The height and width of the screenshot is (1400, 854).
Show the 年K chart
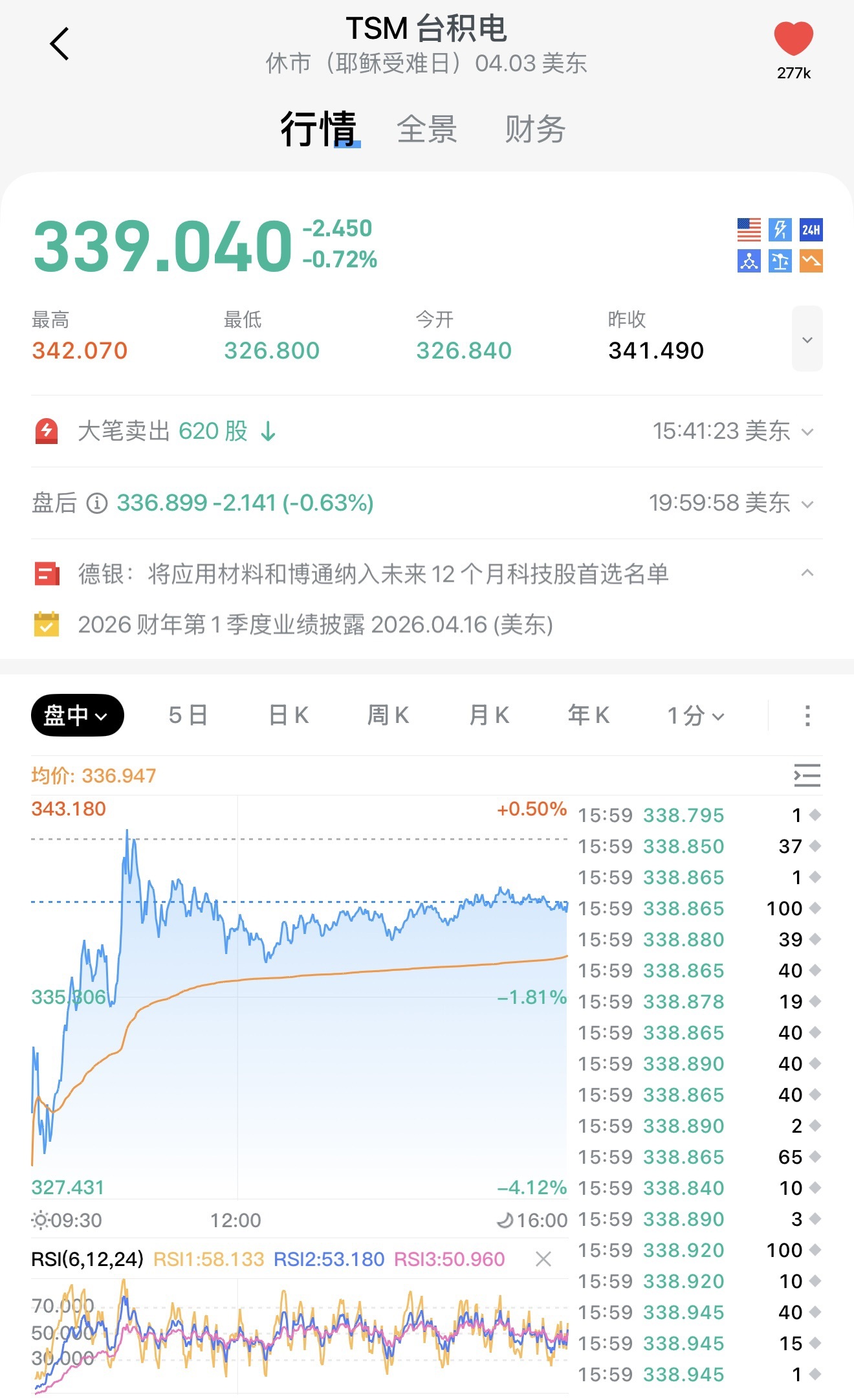point(588,715)
